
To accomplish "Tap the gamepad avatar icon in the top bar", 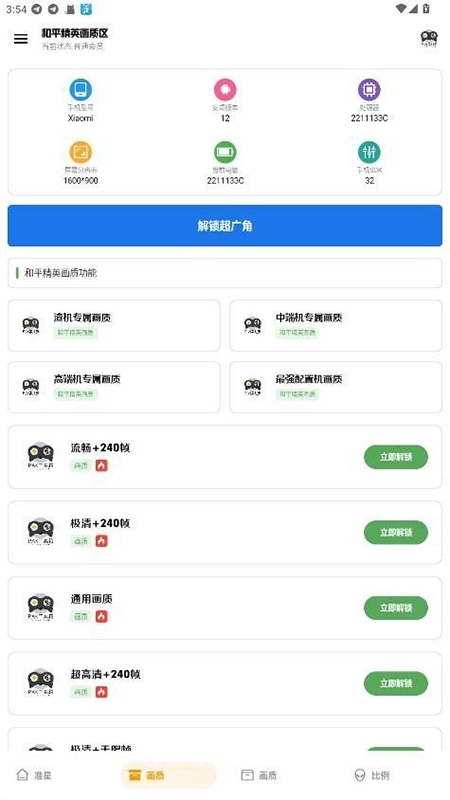I will (x=429, y=39).
